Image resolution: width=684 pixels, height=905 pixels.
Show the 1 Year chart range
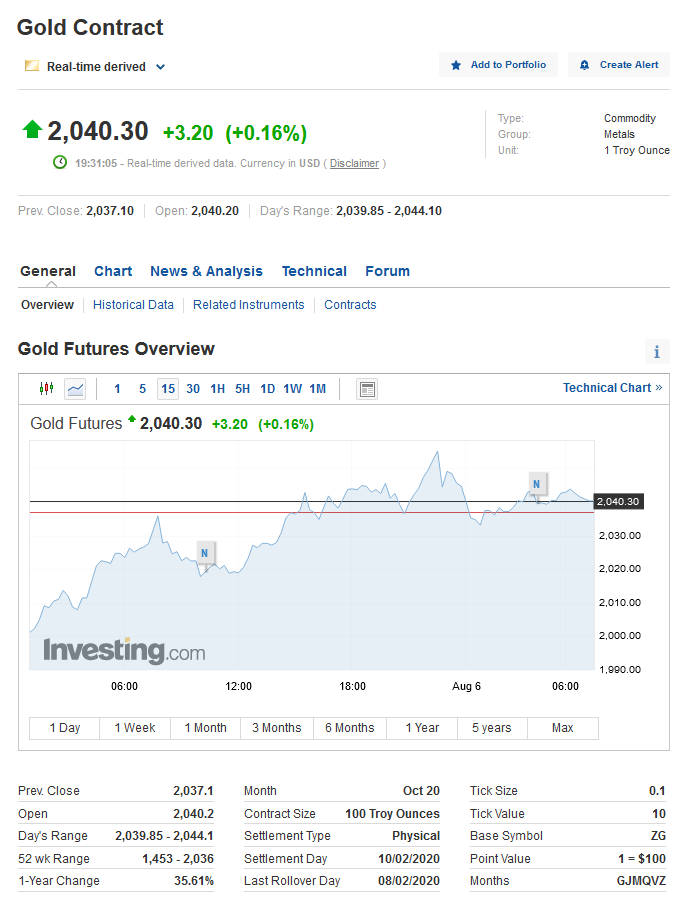[x=422, y=728]
